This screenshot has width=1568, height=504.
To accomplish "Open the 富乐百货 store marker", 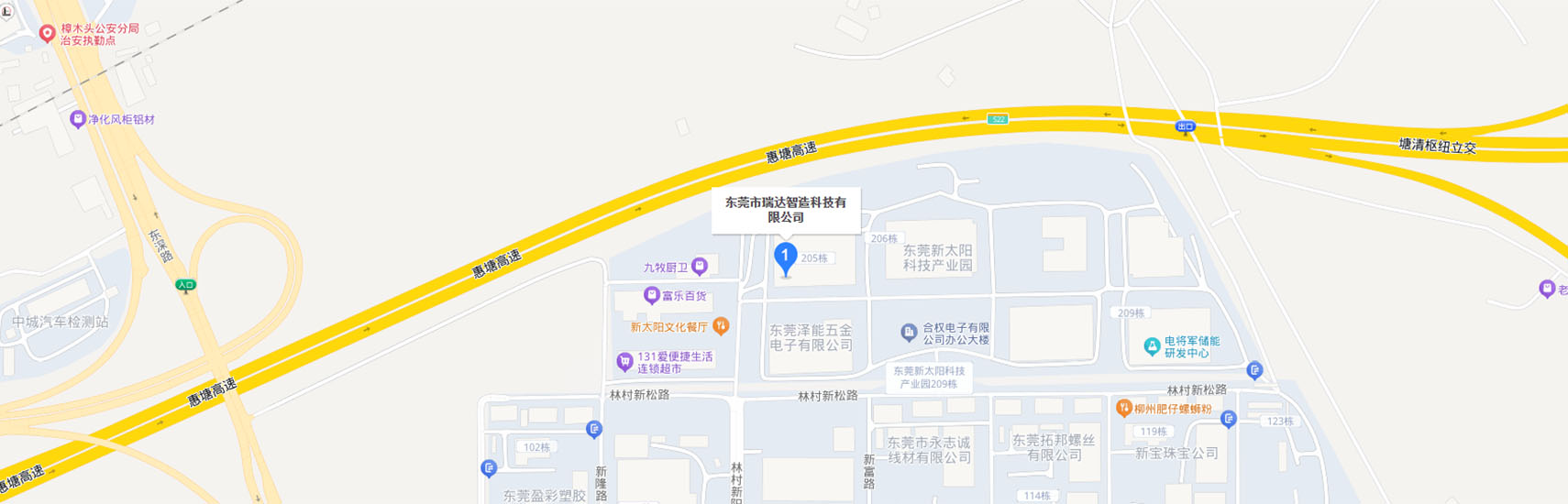I will tap(652, 295).
